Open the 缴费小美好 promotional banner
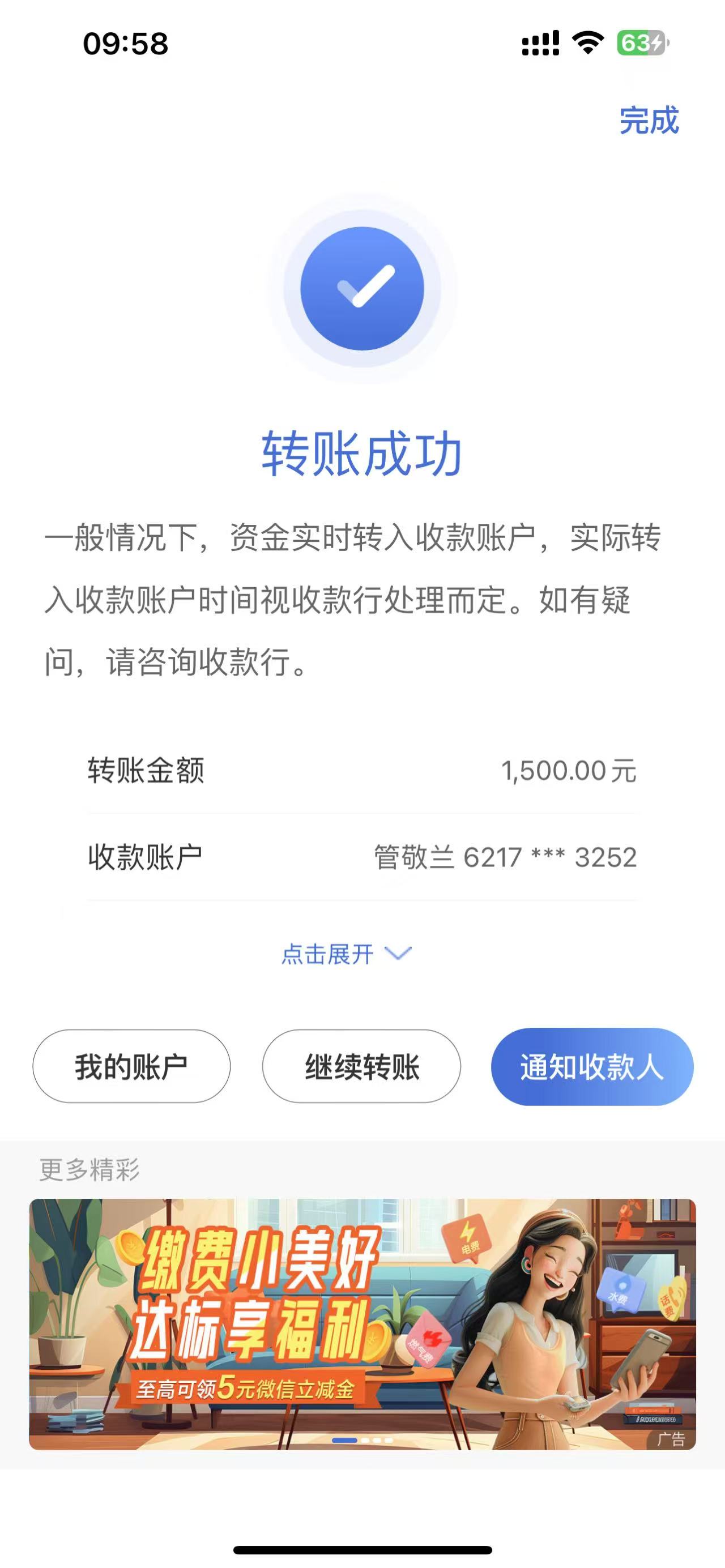This screenshot has height=1568, width=725. coord(362,1323)
